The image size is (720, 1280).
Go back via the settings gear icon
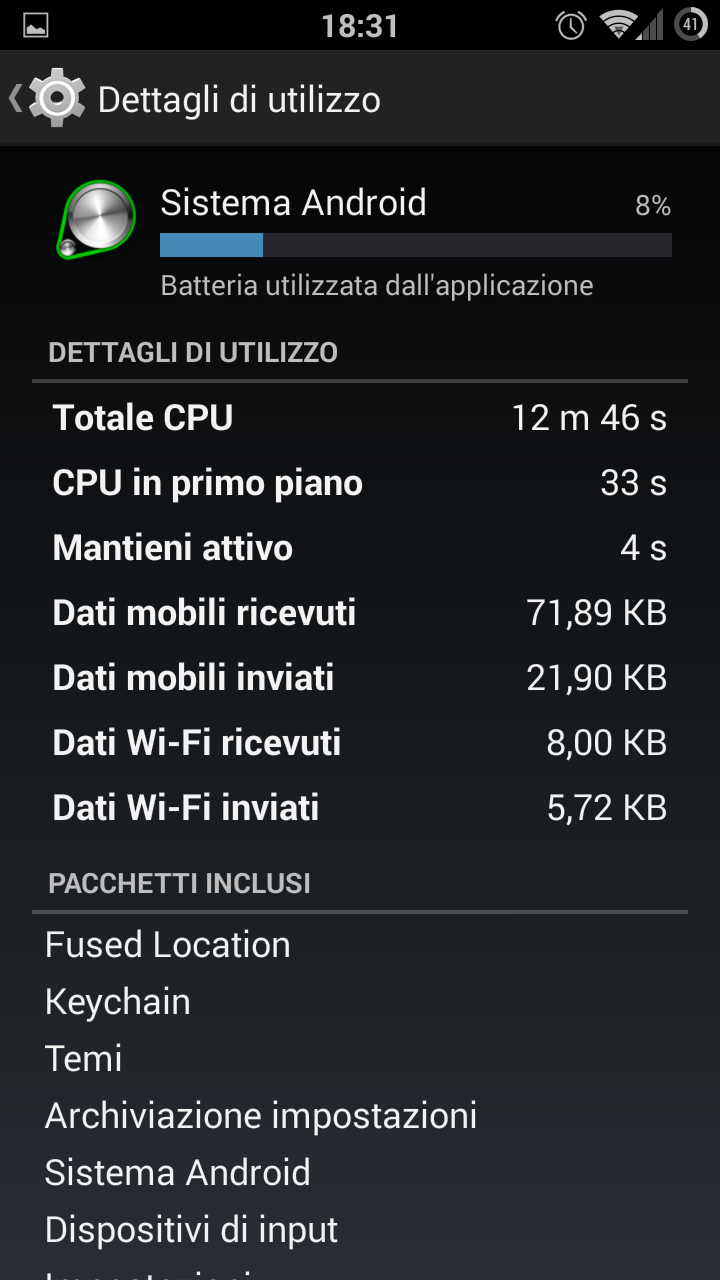(x=57, y=98)
